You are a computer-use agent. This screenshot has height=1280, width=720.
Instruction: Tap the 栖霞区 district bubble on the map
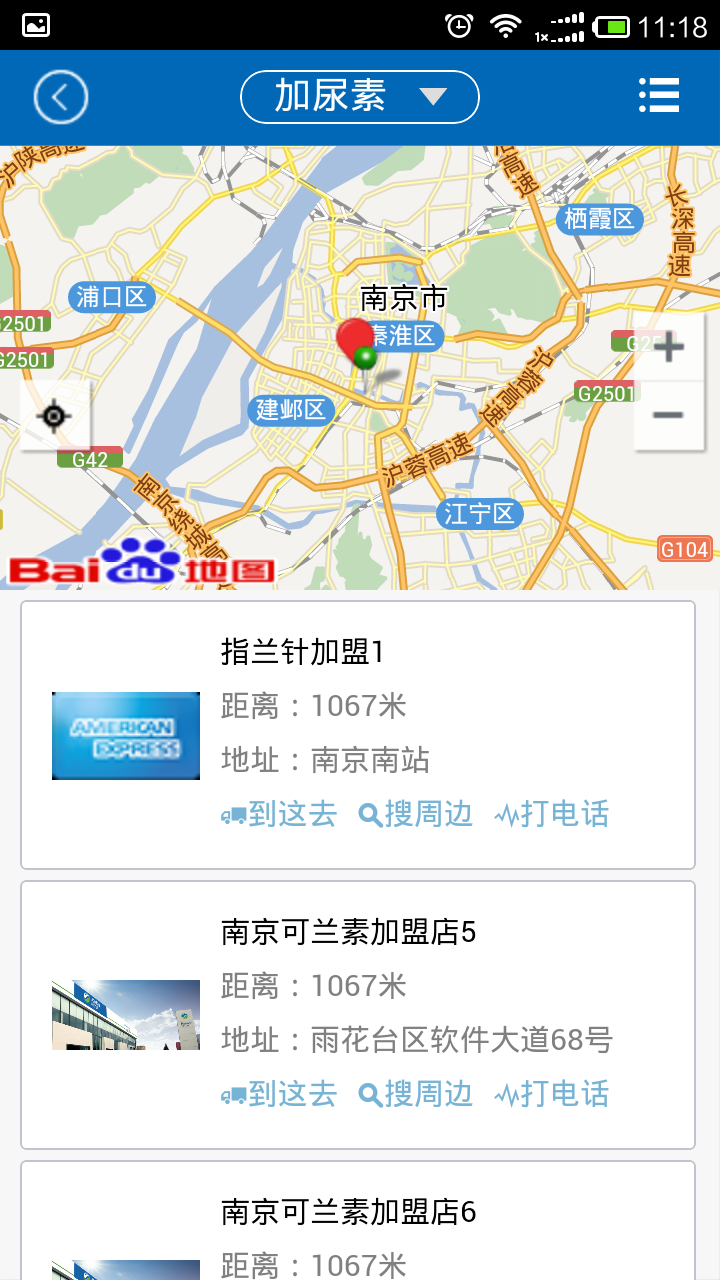click(598, 219)
